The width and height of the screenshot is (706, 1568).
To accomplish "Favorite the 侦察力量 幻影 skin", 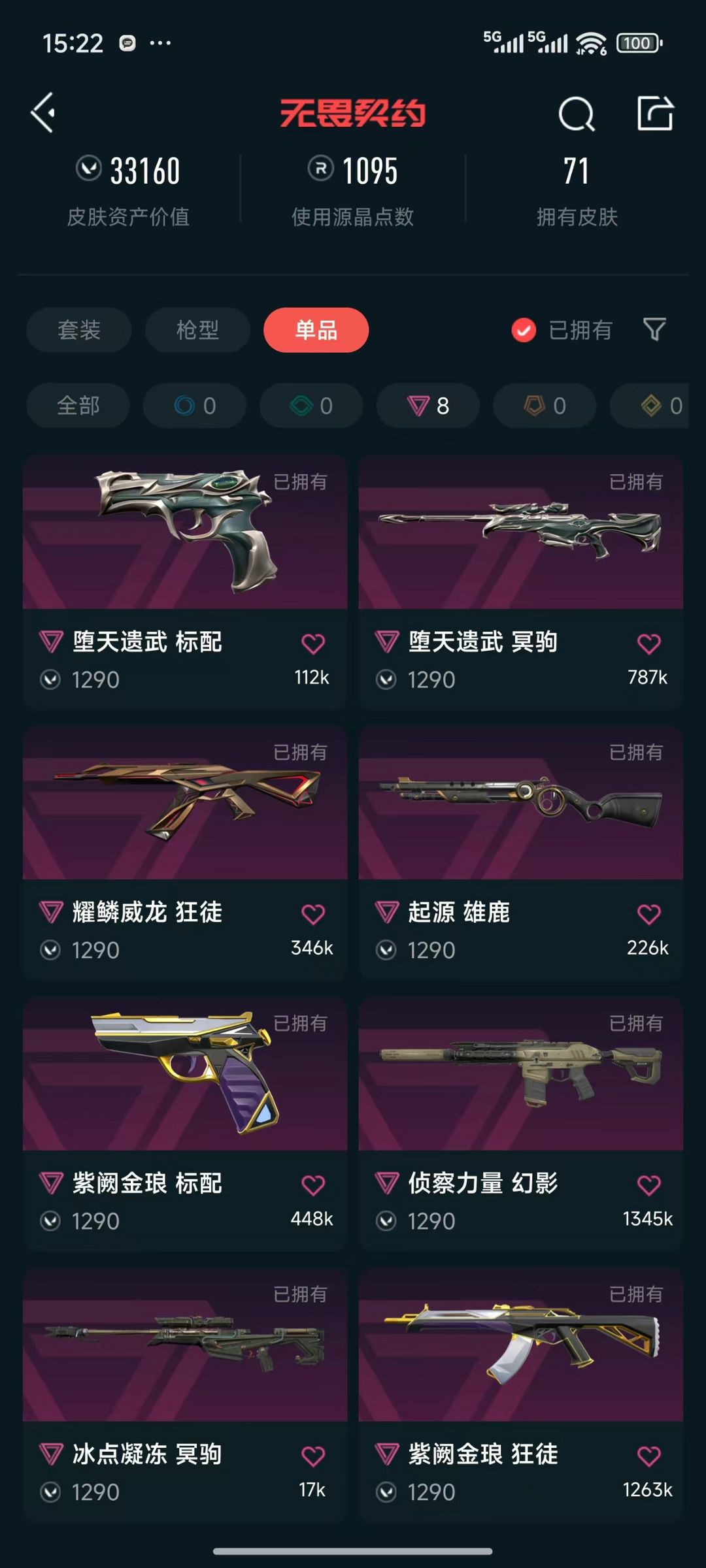I will tap(648, 1184).
